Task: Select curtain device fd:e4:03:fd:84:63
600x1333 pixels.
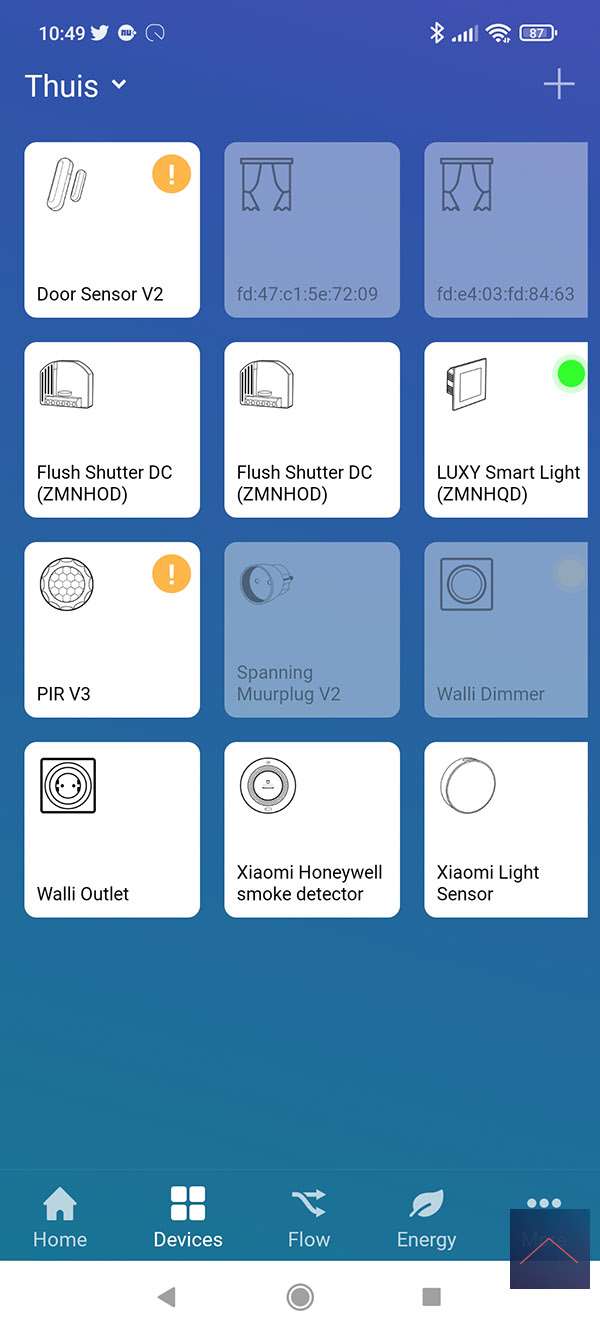Action: pyautogui.click(x=506, y=230)
